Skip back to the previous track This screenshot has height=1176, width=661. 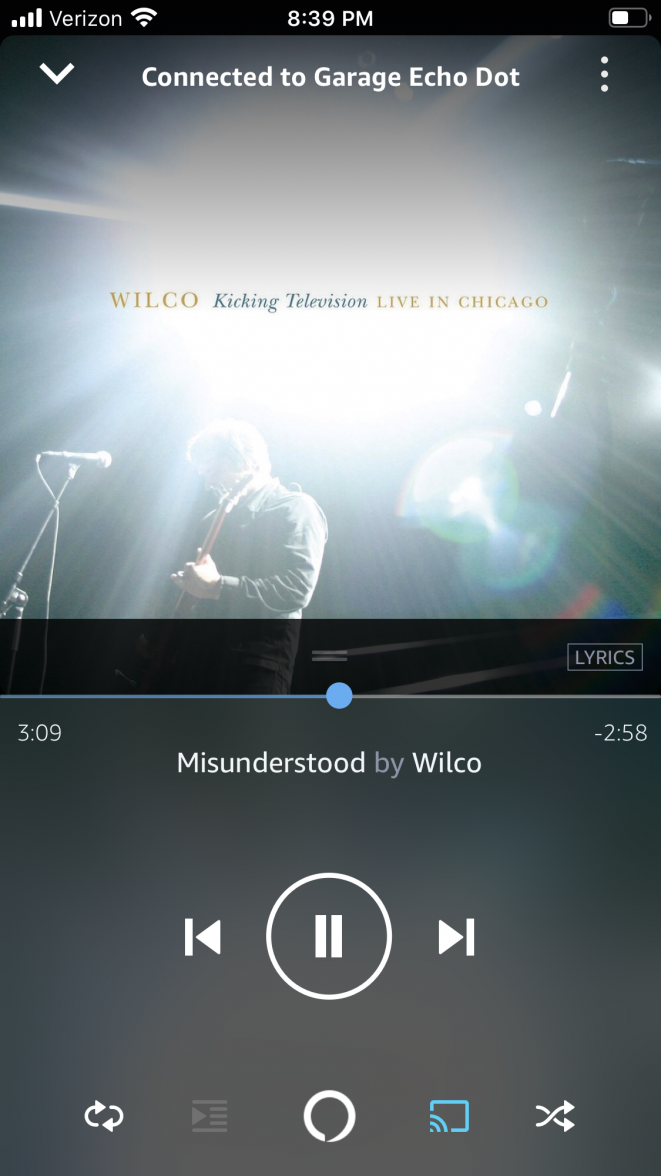pos(203,937)
